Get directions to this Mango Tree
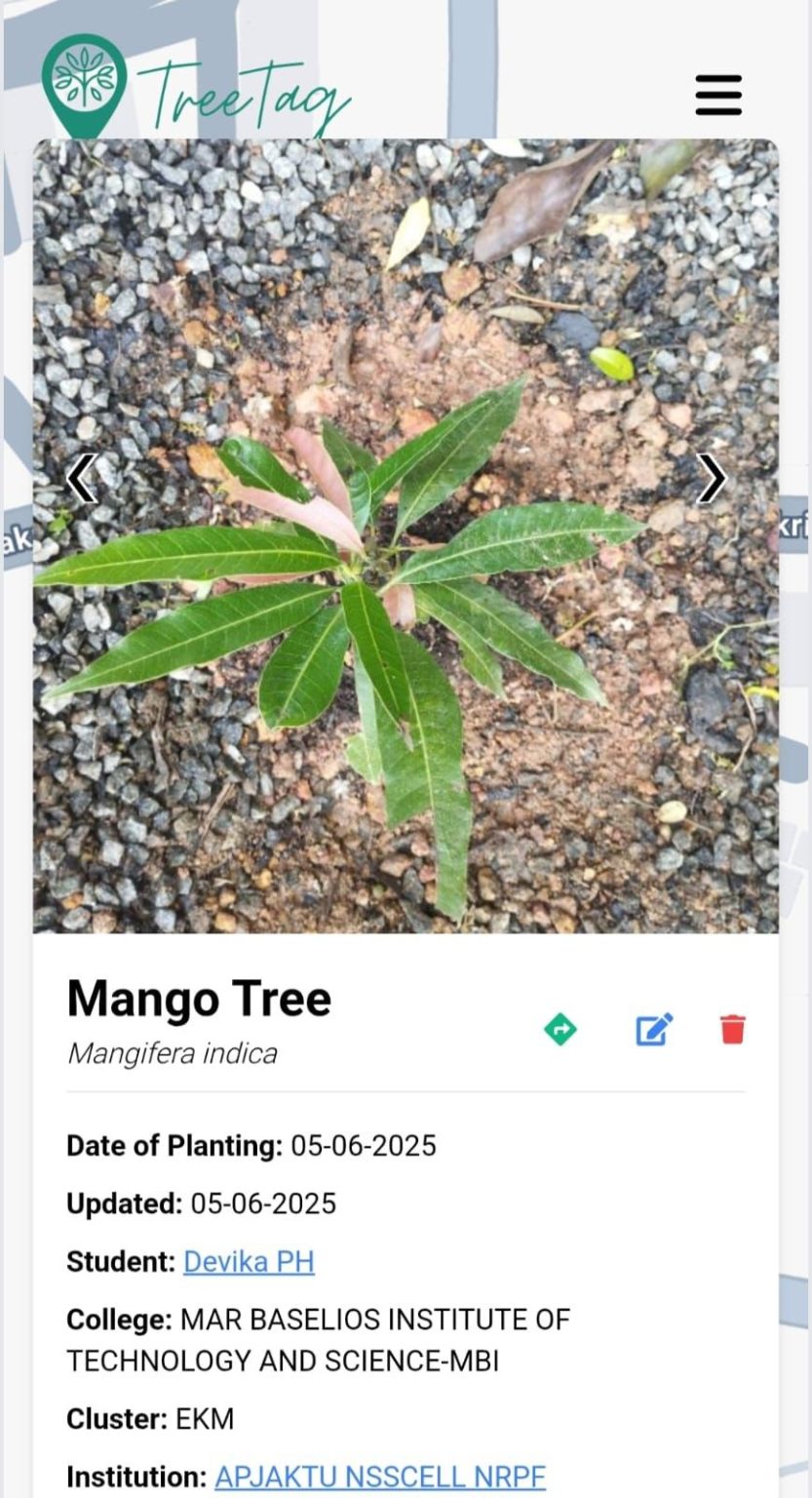Image resolution: width=812 pixels, height=1498 pixels. point(561,1029)
